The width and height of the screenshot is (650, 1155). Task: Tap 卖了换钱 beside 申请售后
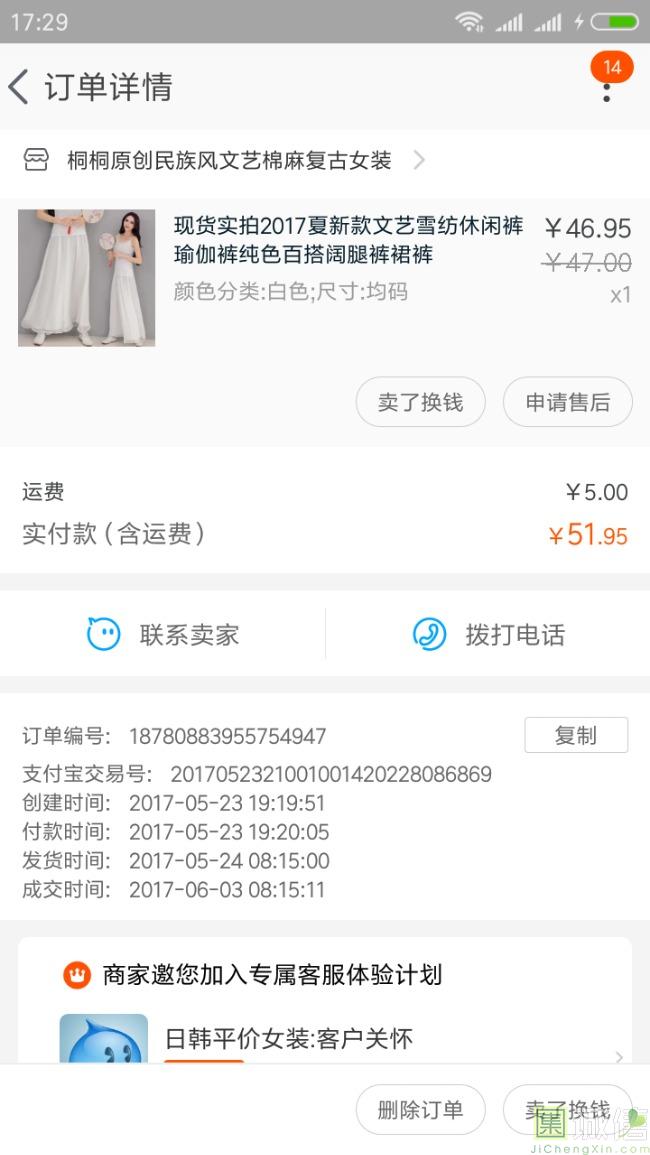(x=420, y=402)
